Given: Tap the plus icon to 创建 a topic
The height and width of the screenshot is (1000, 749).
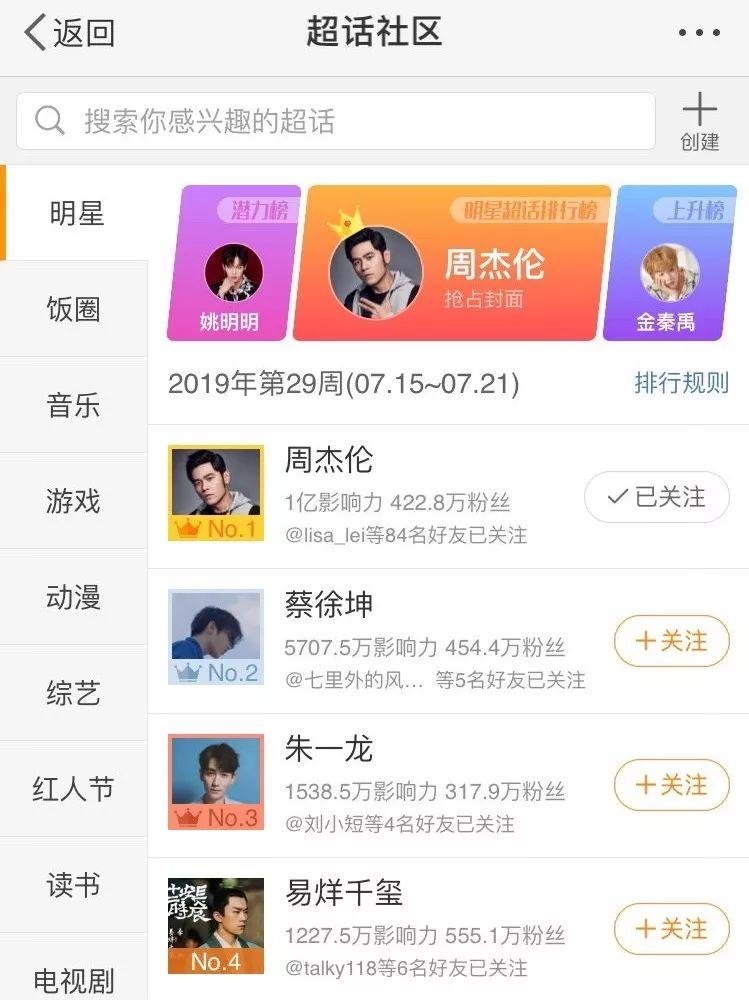Looking at the screenshot, I should click(701, 108).
